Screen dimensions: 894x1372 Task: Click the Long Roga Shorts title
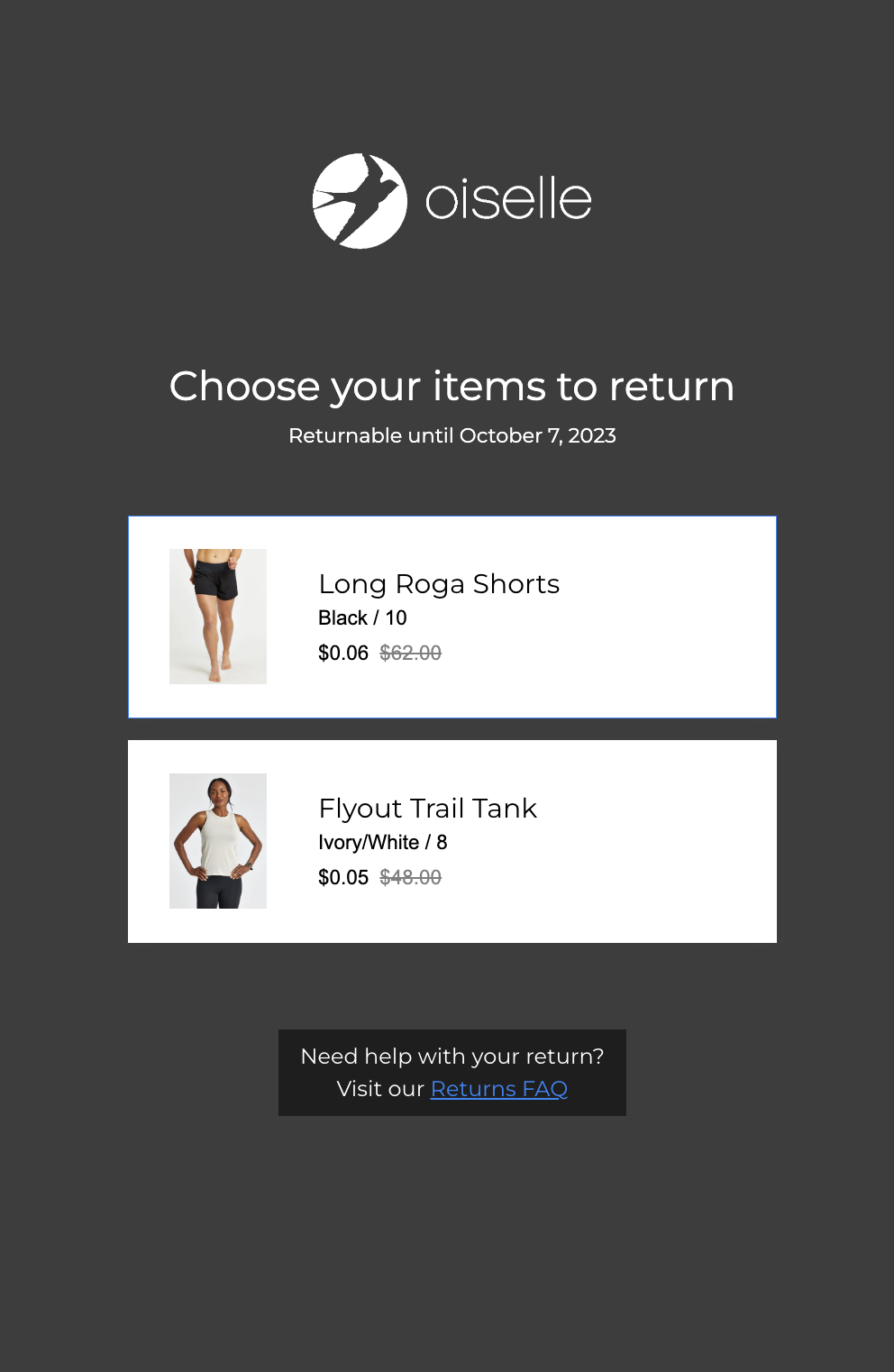point(438,584)
